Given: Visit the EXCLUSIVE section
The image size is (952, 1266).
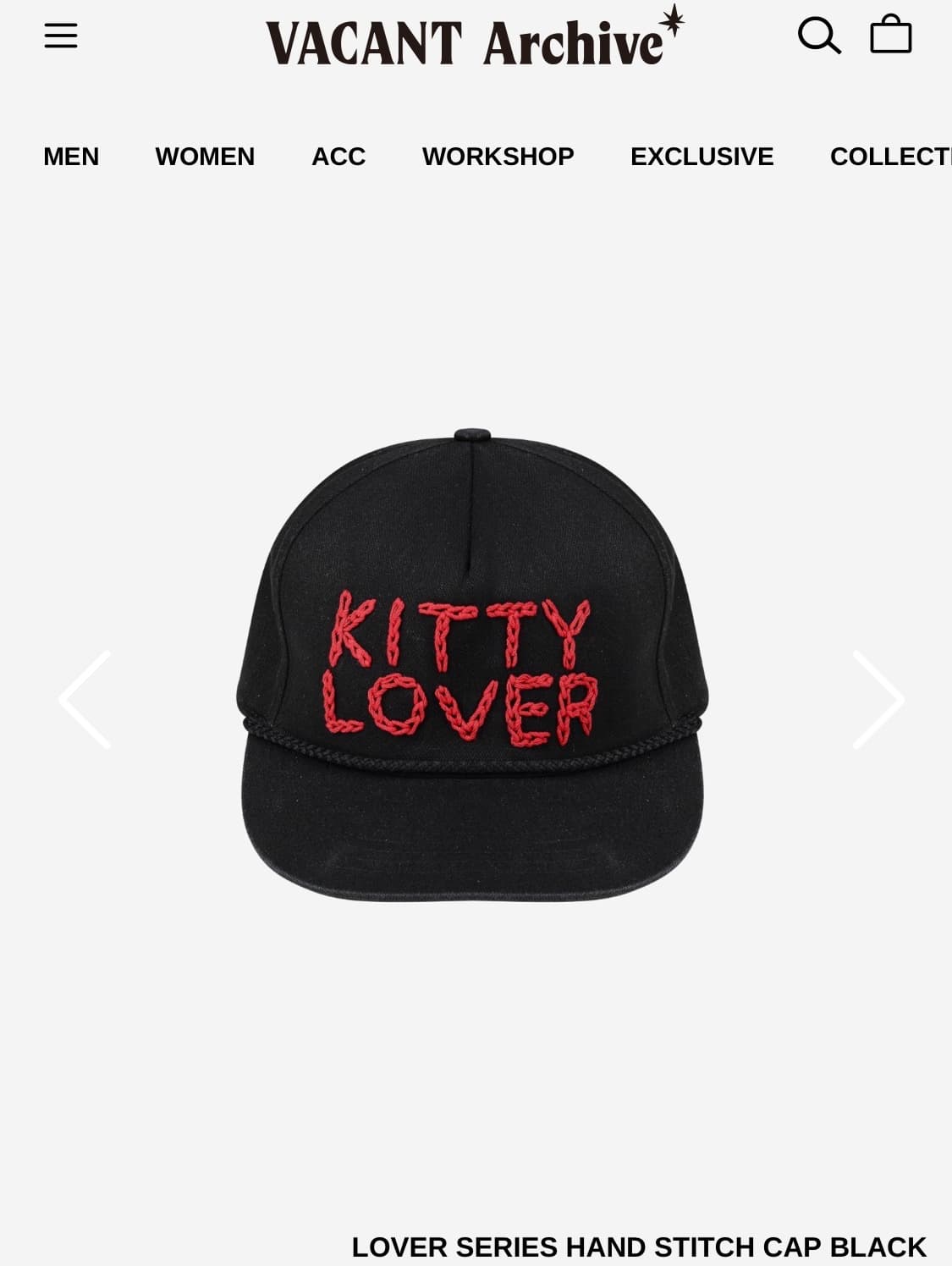Looking at the screenshot, I should (x=701, y=156).
